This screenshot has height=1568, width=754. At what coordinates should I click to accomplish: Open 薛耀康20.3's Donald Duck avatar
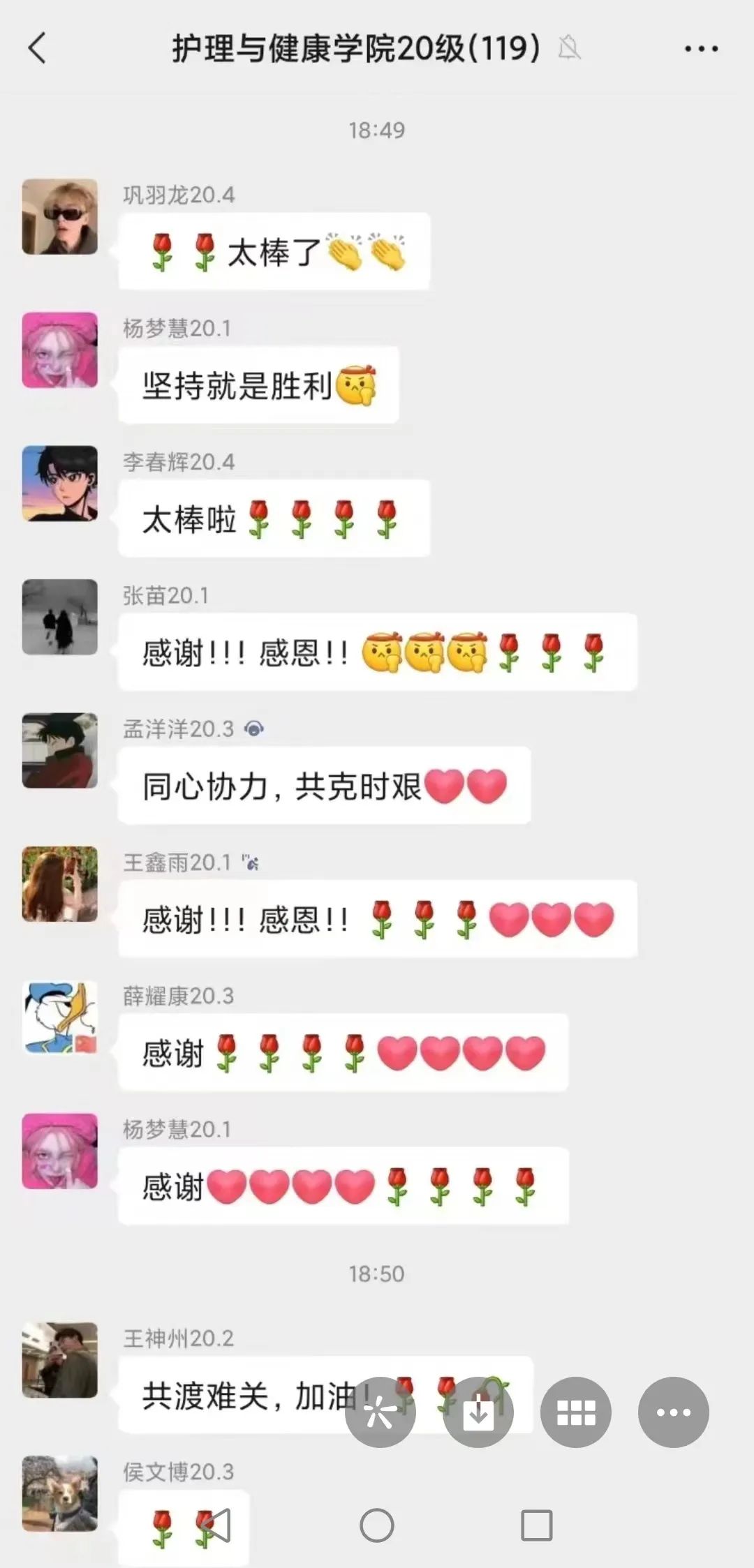click(60, 1017)
